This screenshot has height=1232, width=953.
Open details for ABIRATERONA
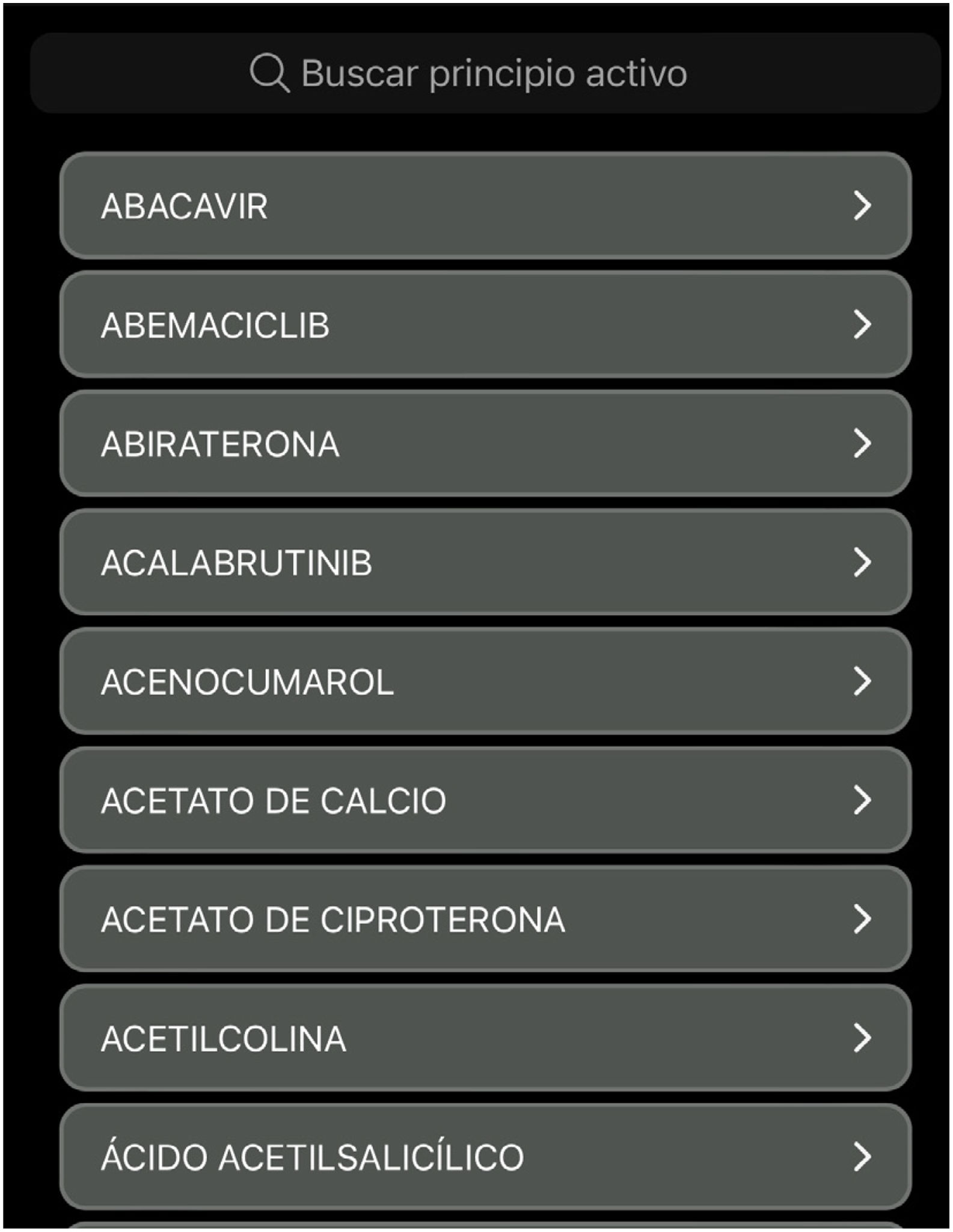coord(485,444)
